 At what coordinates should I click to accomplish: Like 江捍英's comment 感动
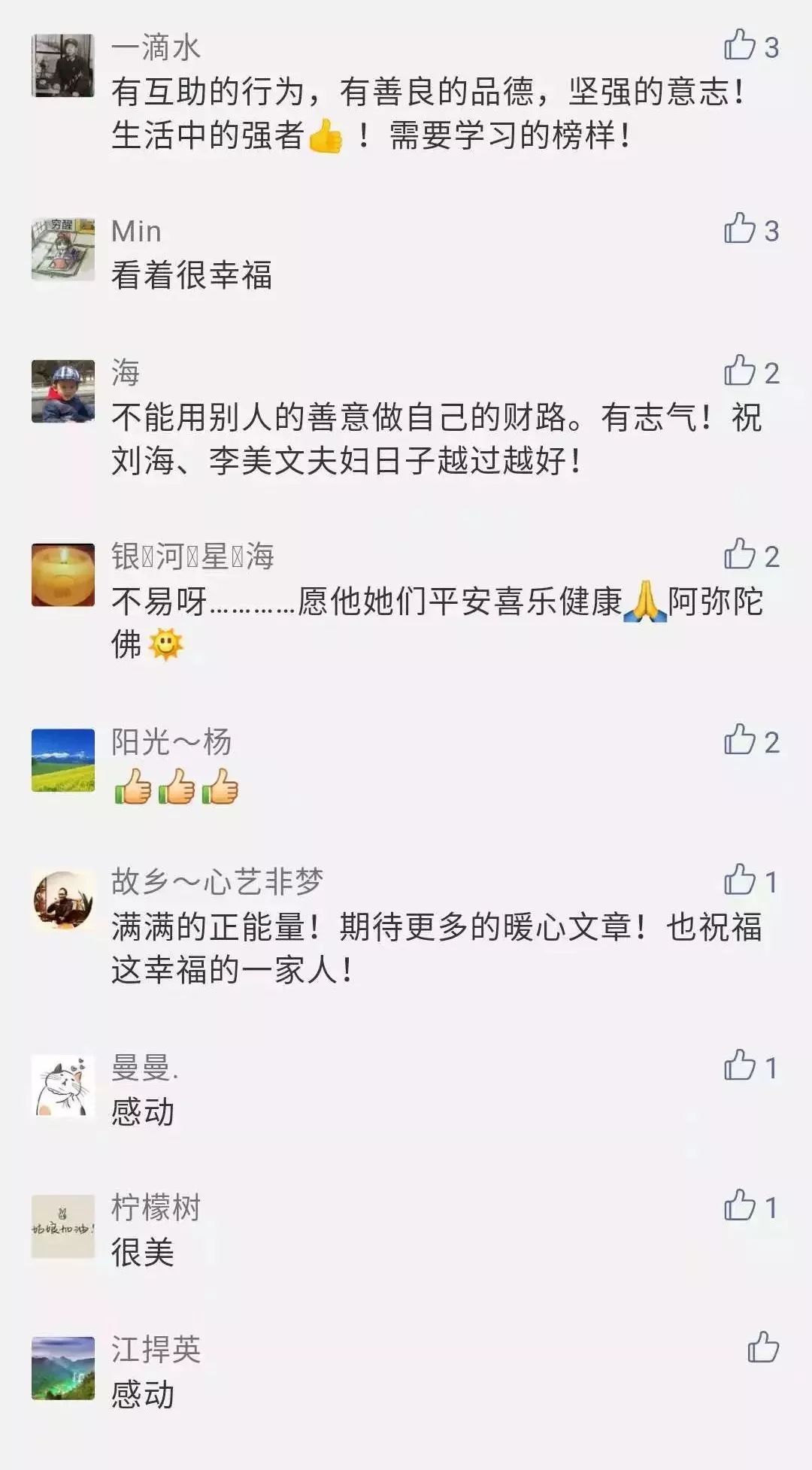click(x=763, y=1347)
